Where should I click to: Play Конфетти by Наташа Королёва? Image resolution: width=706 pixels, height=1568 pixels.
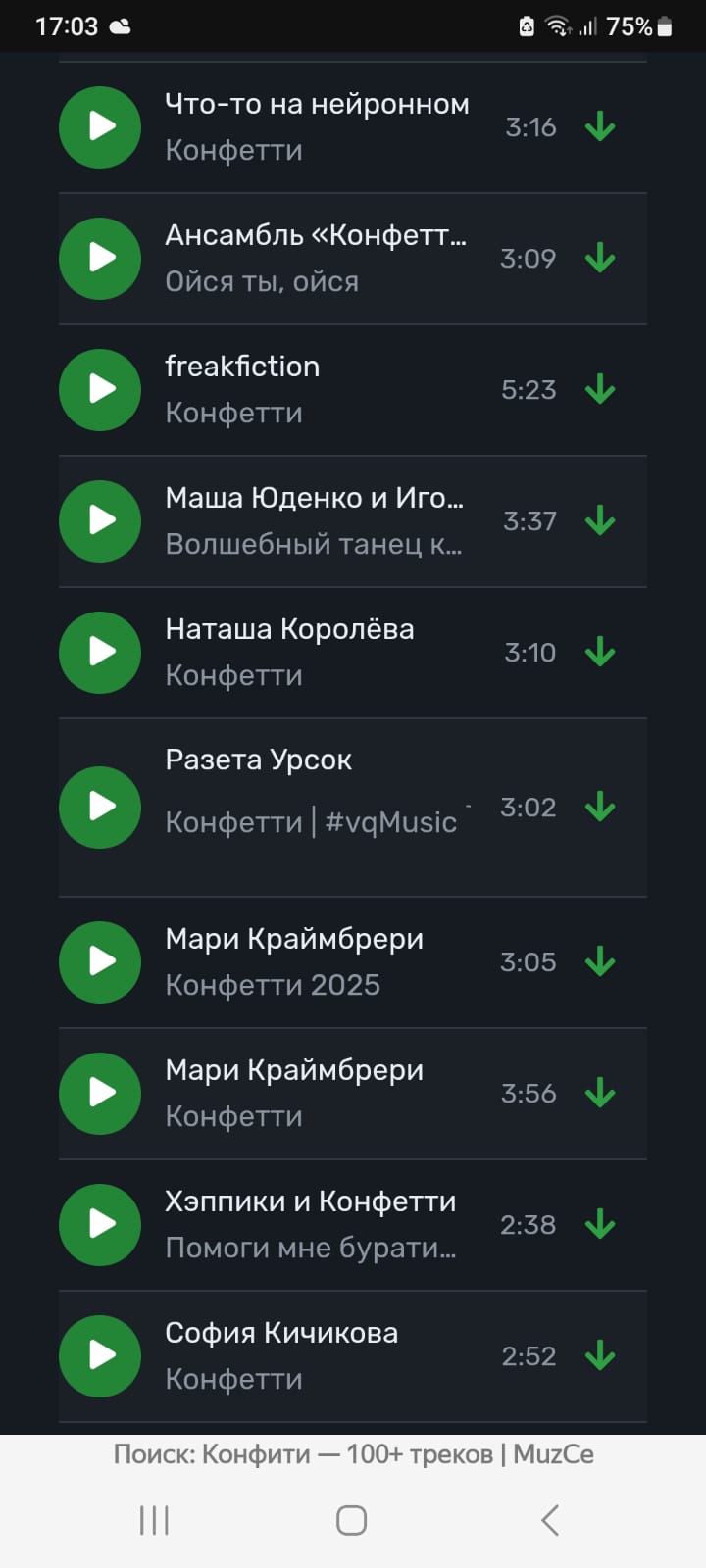tap(100, 653)
